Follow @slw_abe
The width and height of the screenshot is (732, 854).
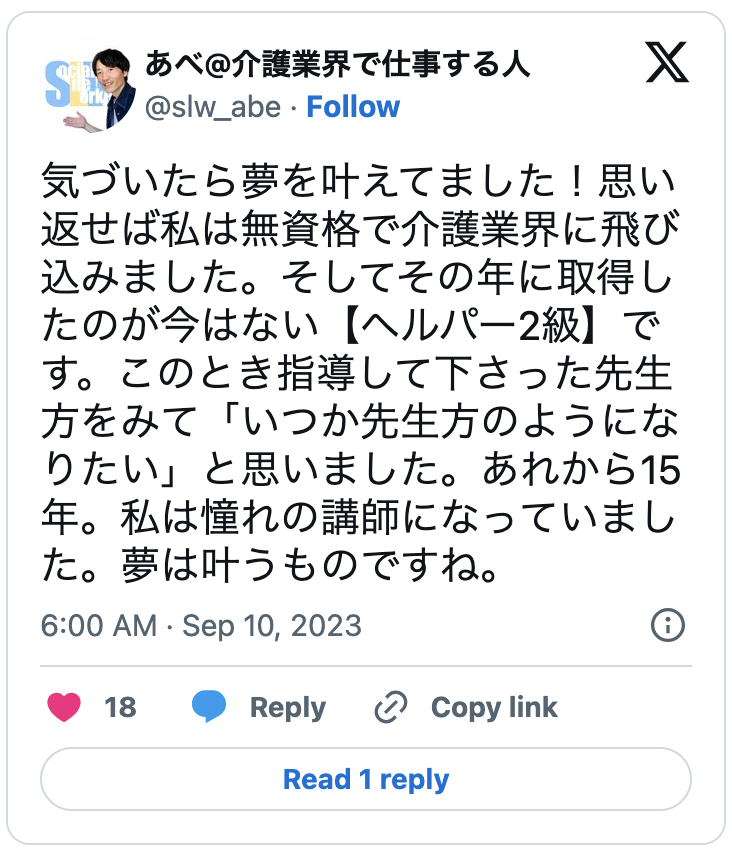coord(353,107)
